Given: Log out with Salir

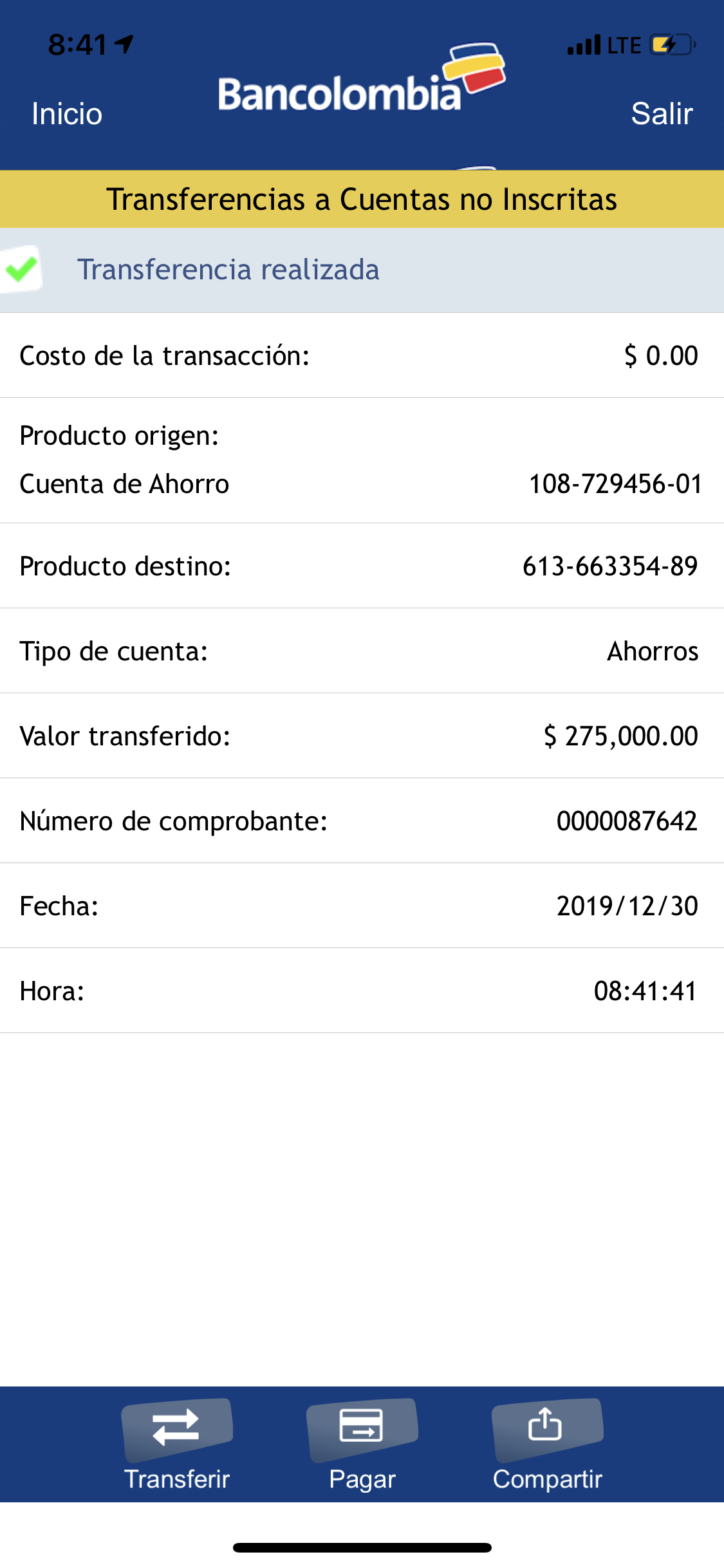Looking at the screenshot, I should click(x=662, y=114).
